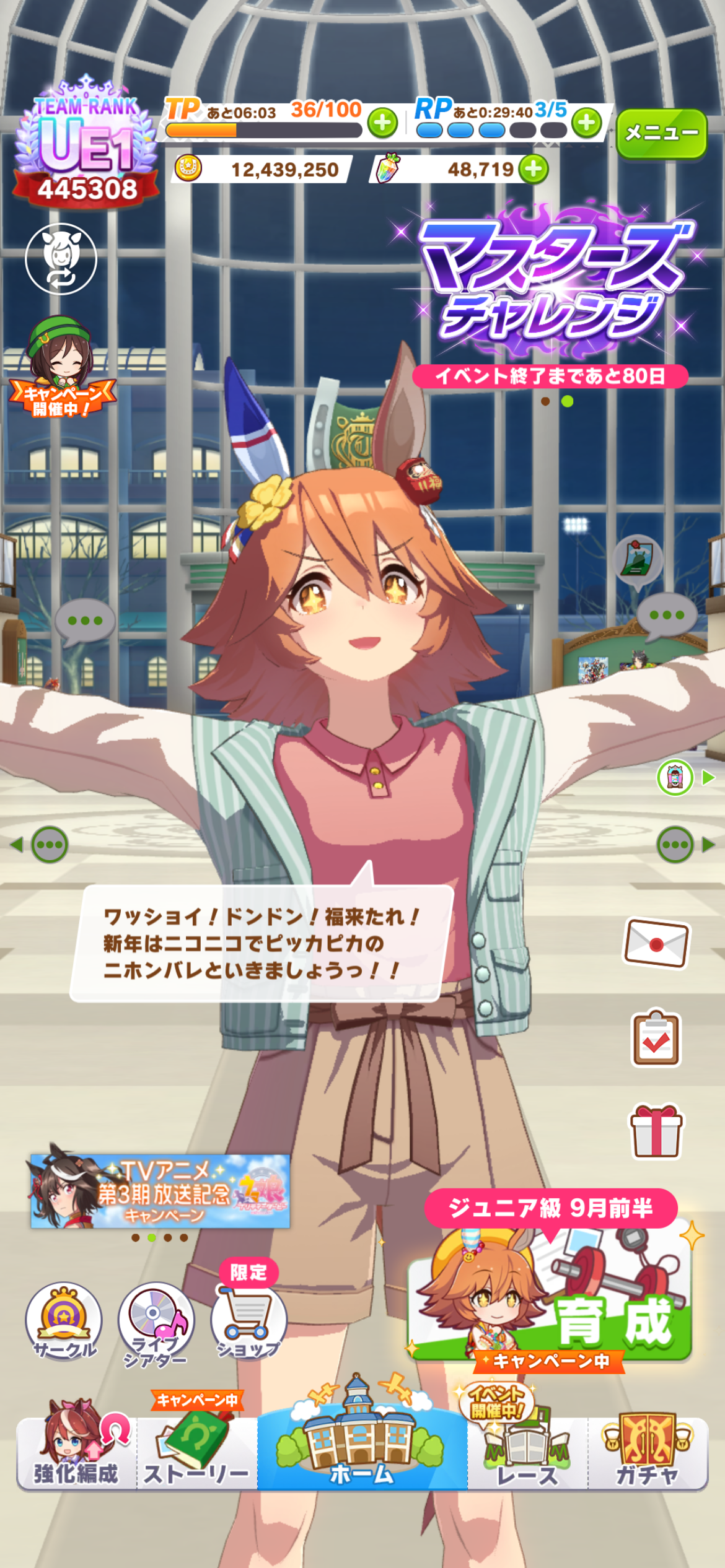Open the キャンペーン開催中 campaign icon
This screenshot has width=725, height=1568.
pos(61,368)
